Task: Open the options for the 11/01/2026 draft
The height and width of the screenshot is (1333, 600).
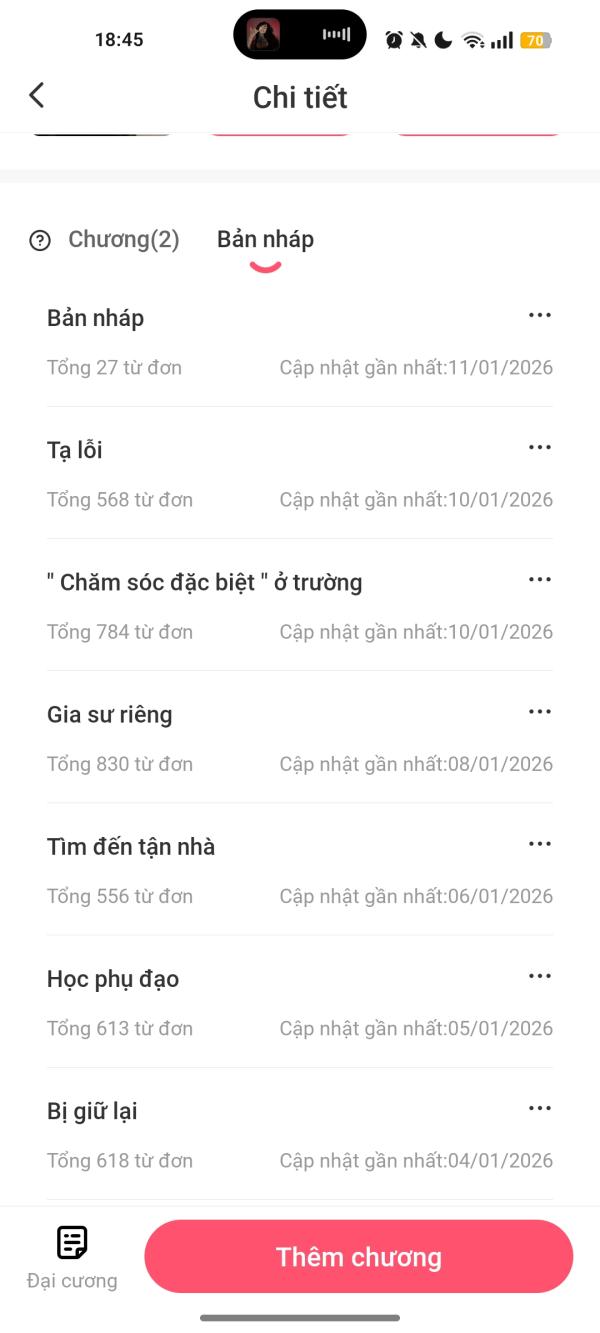Action: tap(540, 316)
